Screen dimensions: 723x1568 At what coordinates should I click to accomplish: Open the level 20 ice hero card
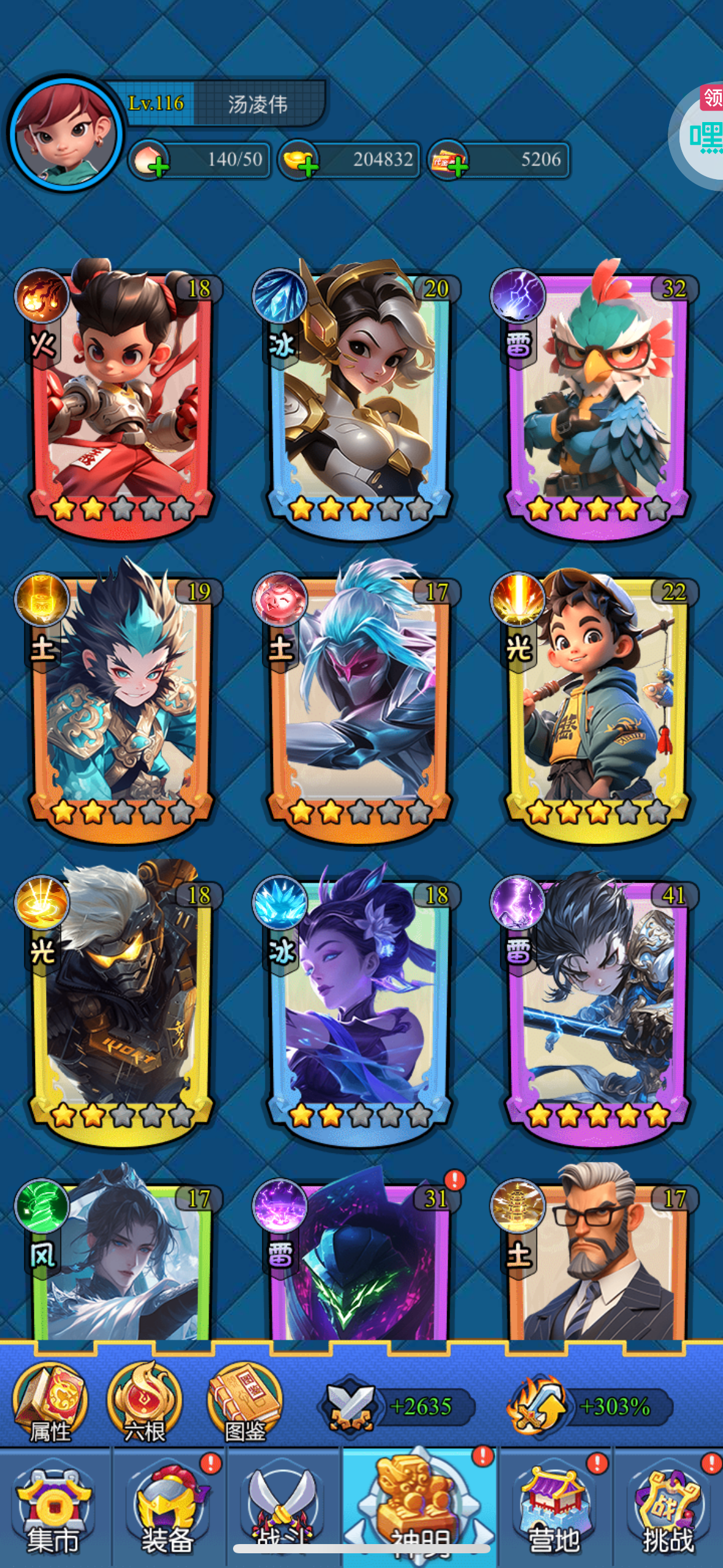pyautogui.click(x=360, y=399)
